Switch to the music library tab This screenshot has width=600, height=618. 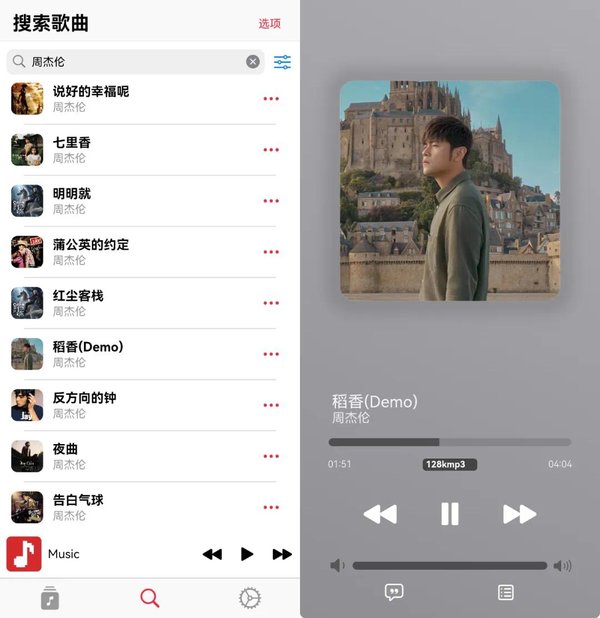(50, 598)
